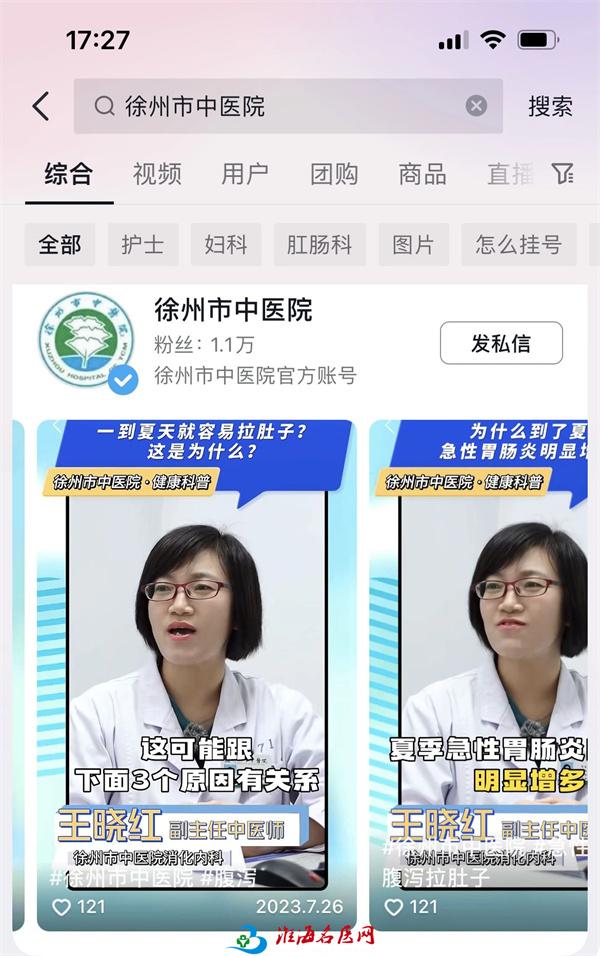
Task: Switch to the 视频 tab
Action: (157, 174)
